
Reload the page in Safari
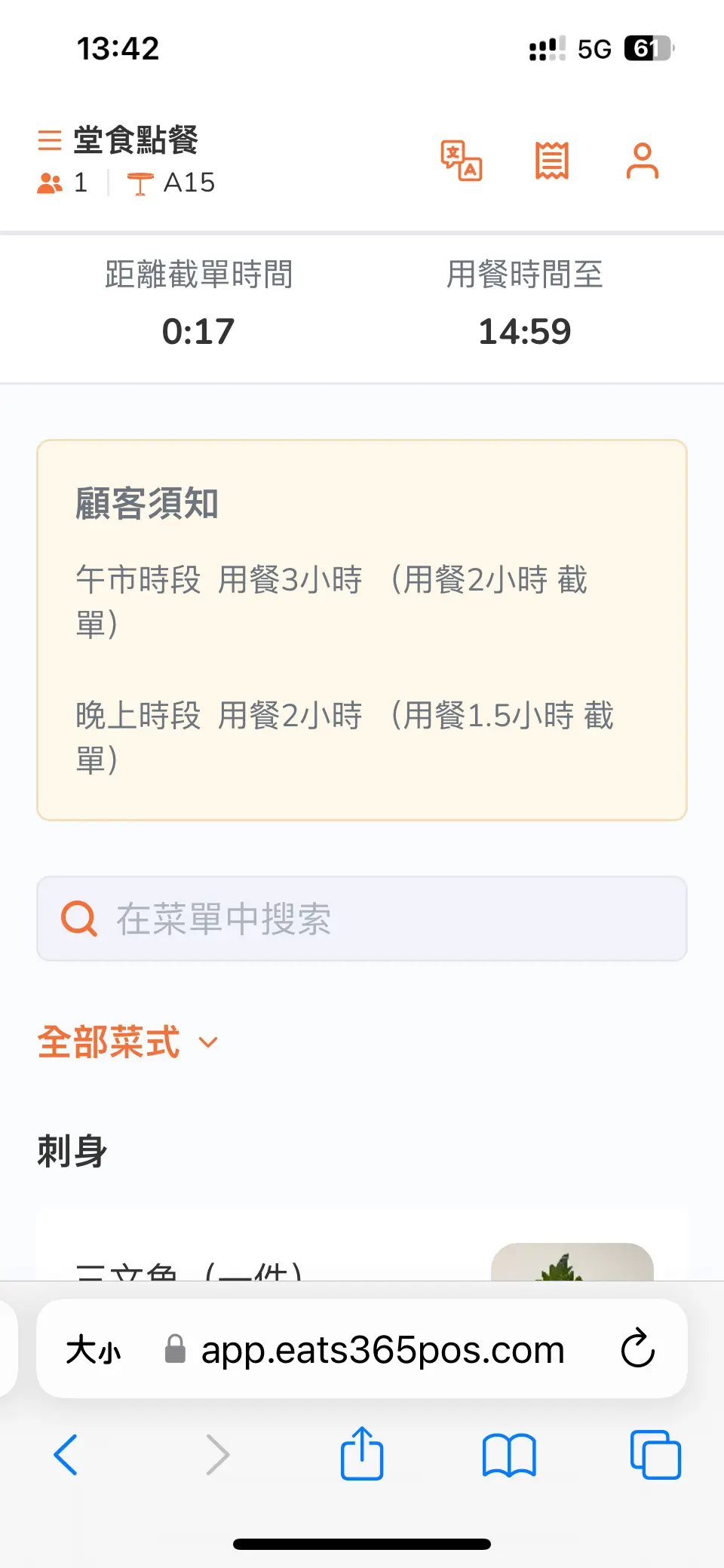(x=637, y=1349)
